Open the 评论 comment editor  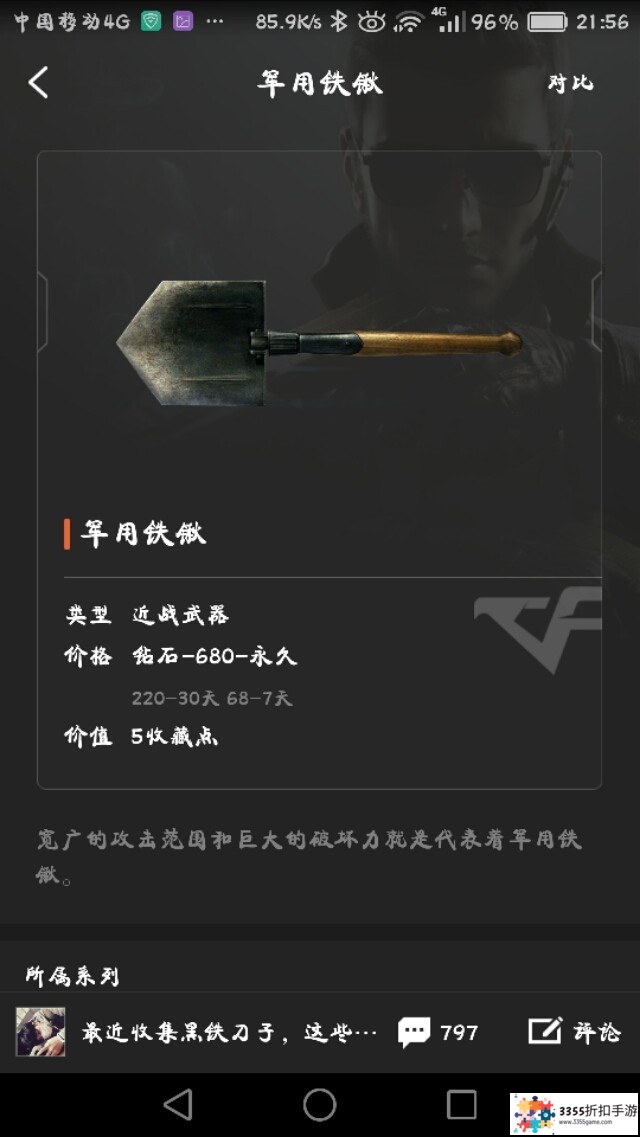574,1032
